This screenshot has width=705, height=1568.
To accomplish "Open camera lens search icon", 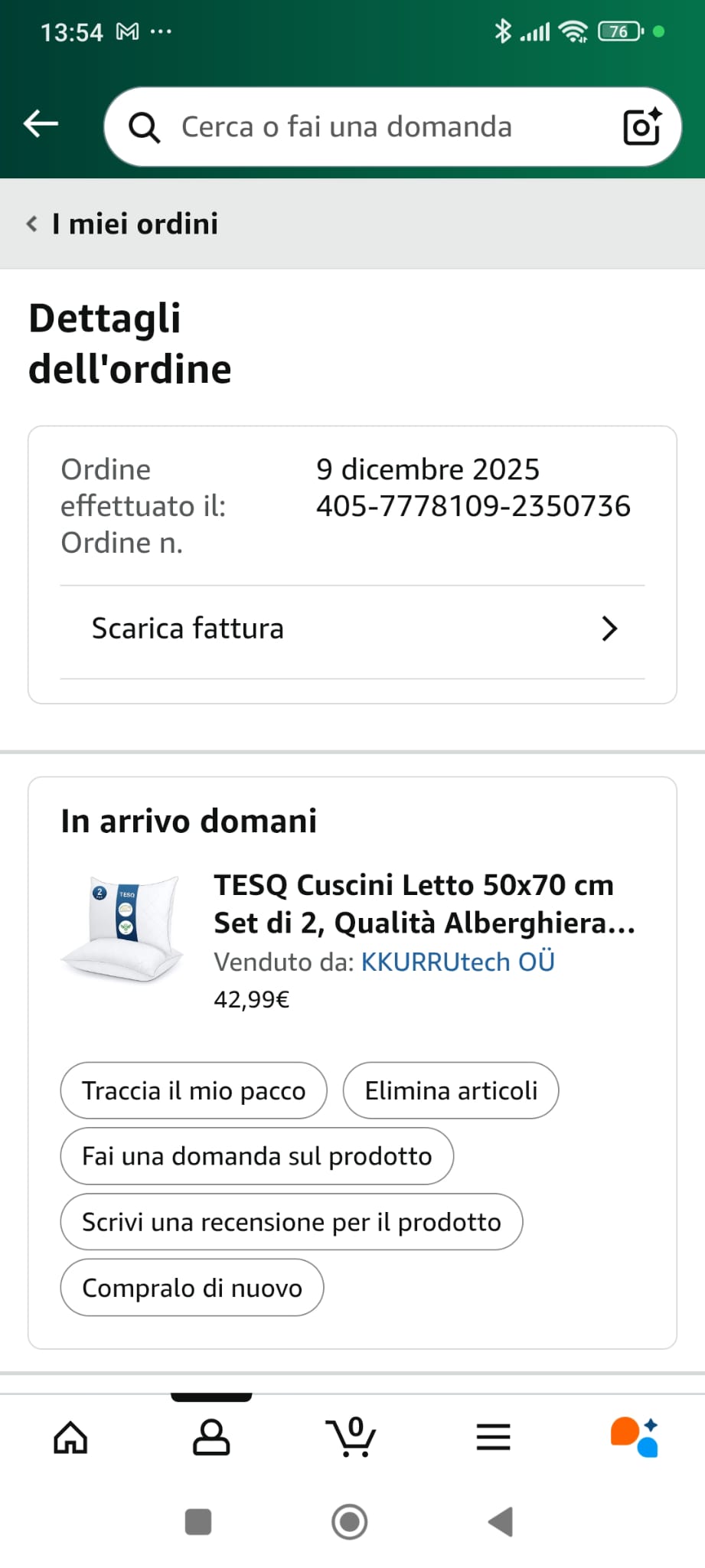I will point(641,126).
